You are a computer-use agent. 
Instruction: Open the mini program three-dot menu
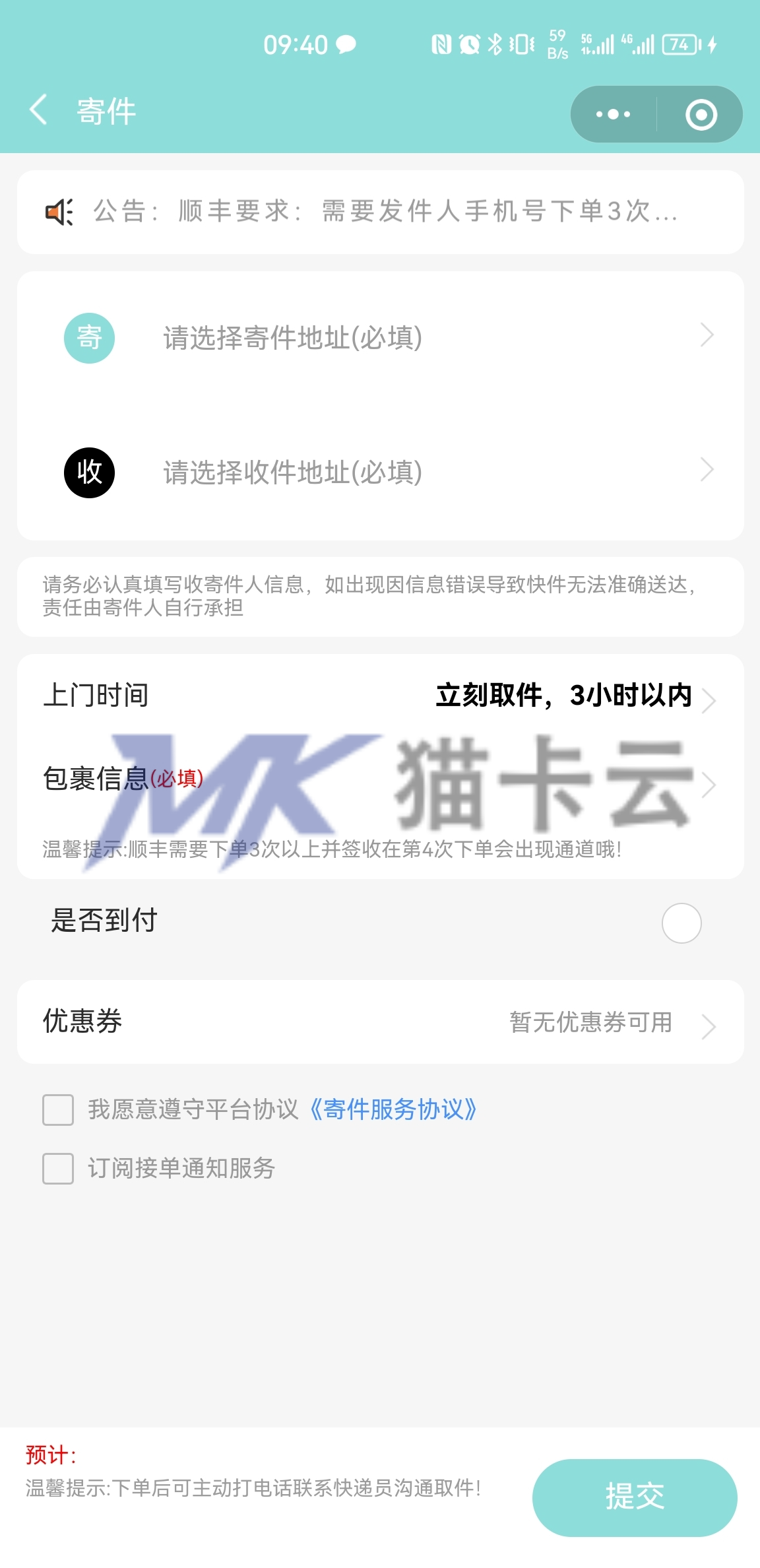tap(614, 114)
